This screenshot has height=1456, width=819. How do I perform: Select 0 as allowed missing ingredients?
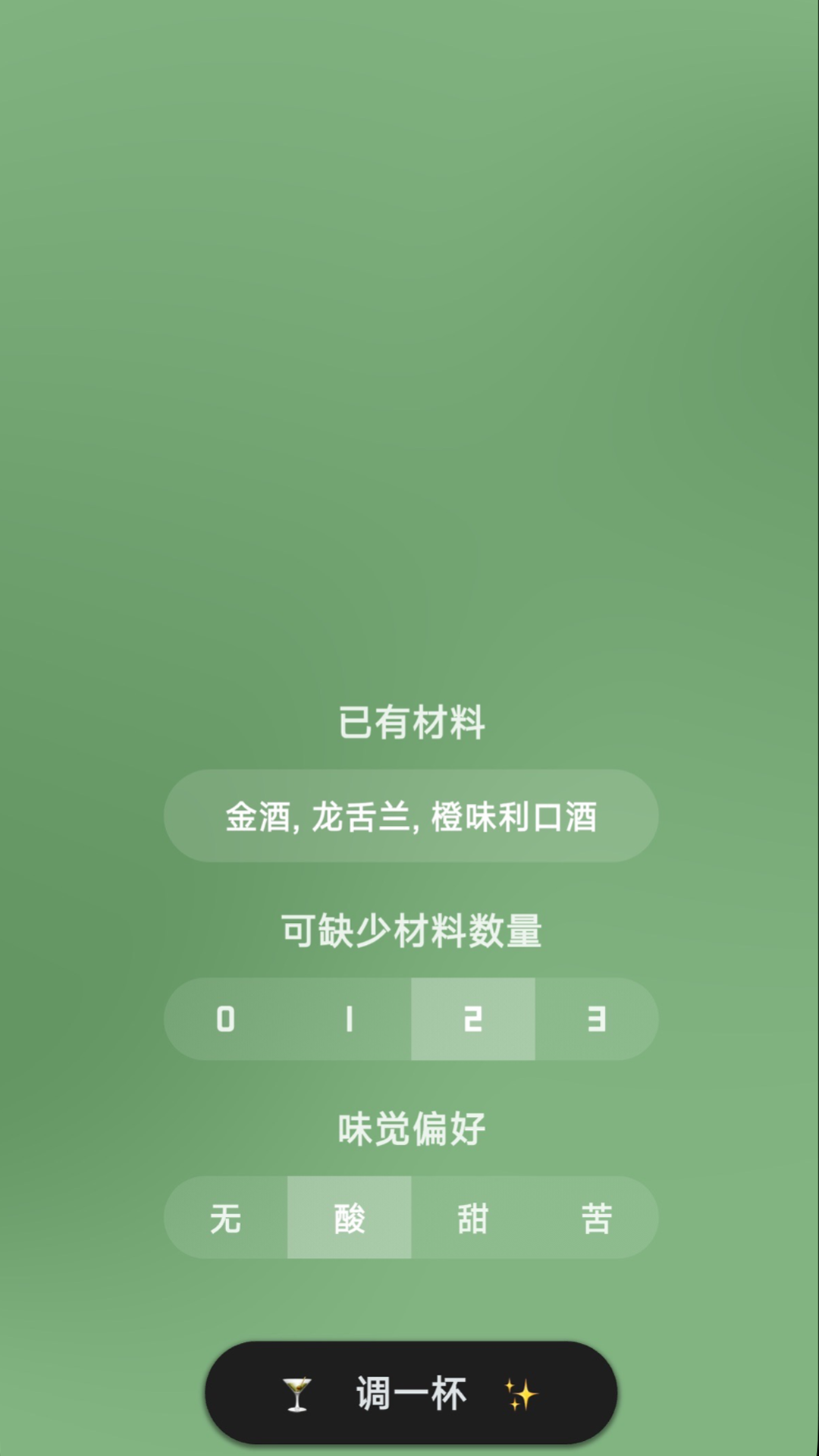(x=224, y=1019)
